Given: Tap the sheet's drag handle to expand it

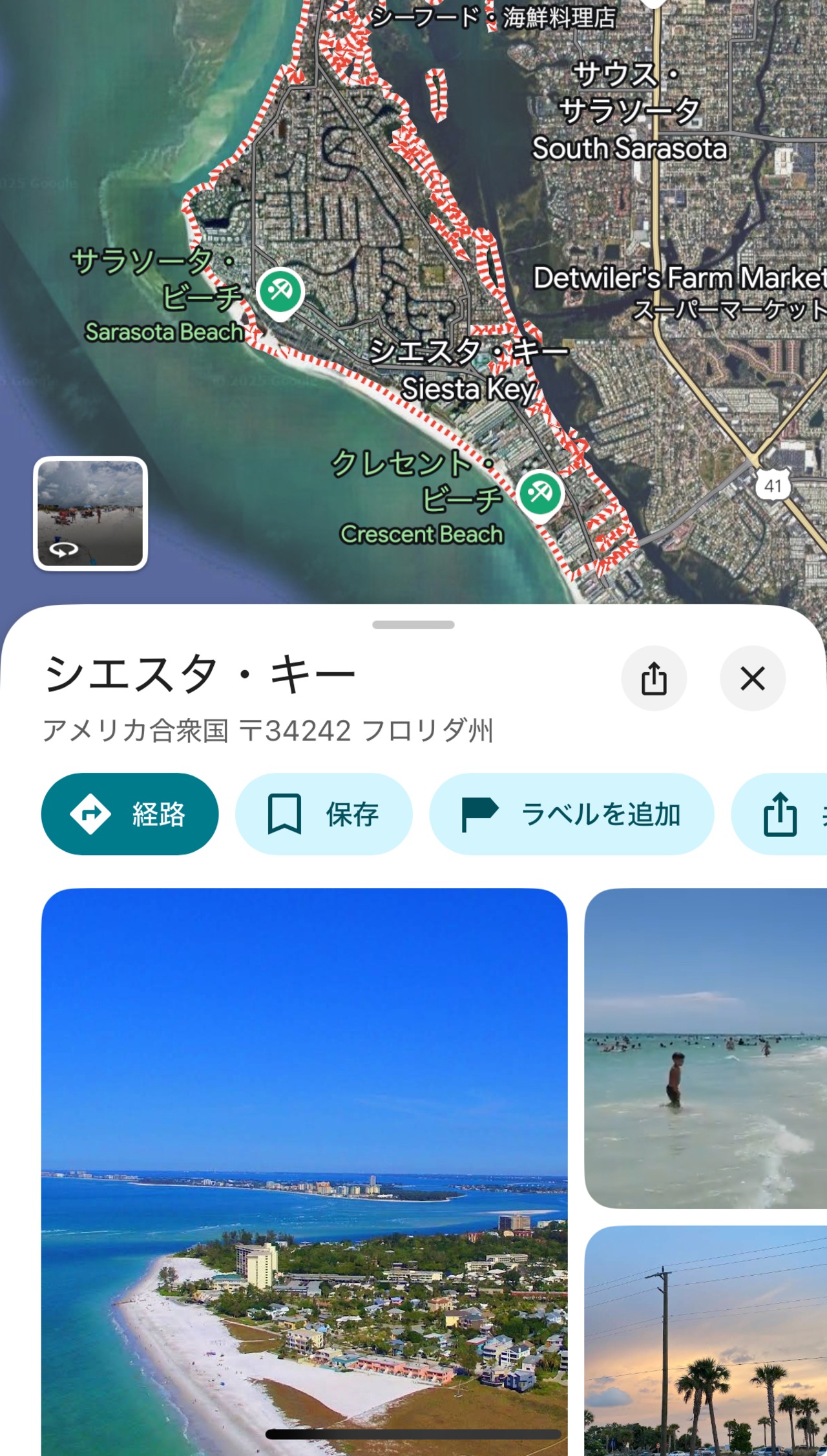Looking at the screenshot, I should [413, 624].
